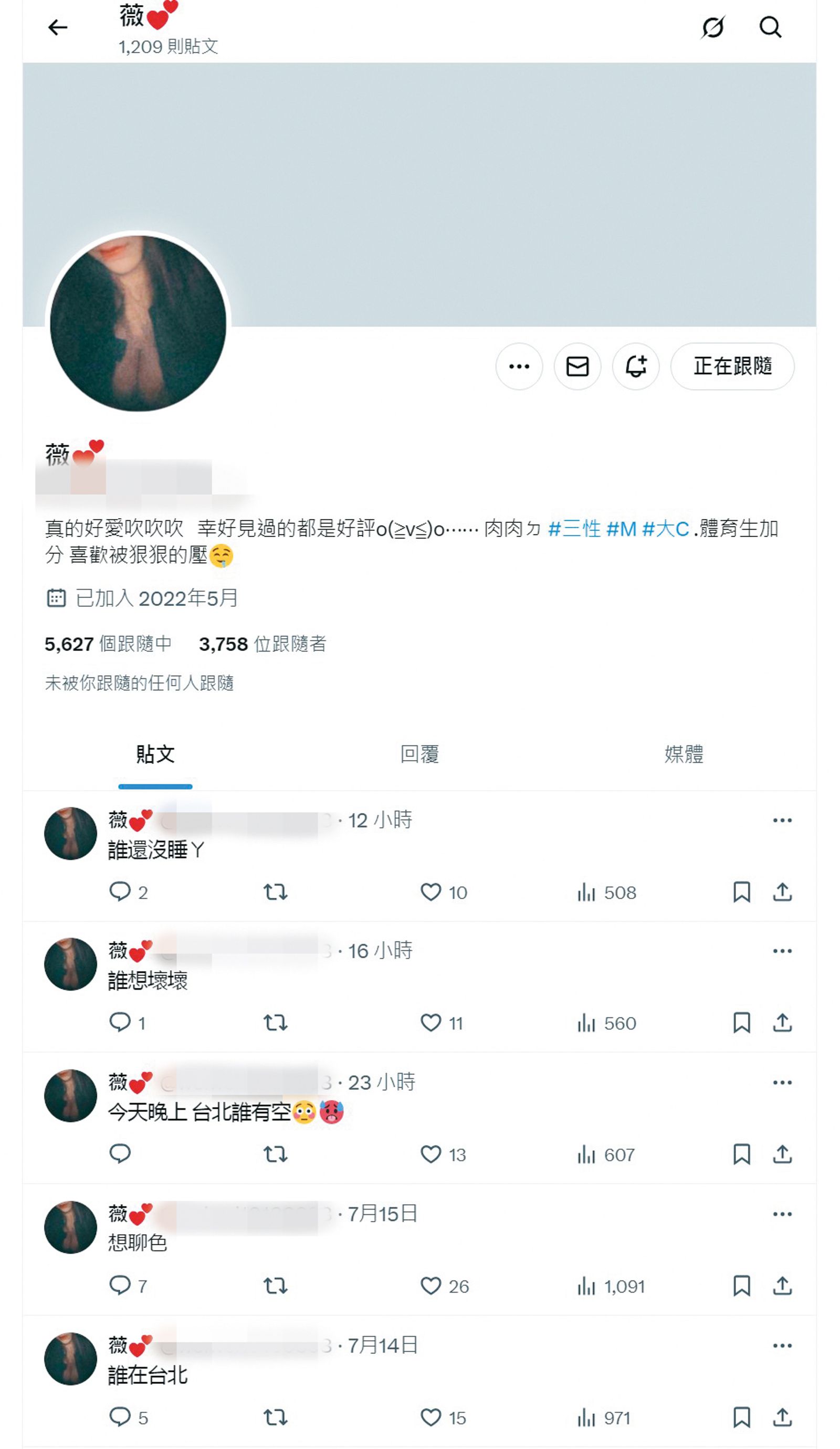Open the #大C hashtag link
Screen dimensions: 840x1449
coord(665,529)
